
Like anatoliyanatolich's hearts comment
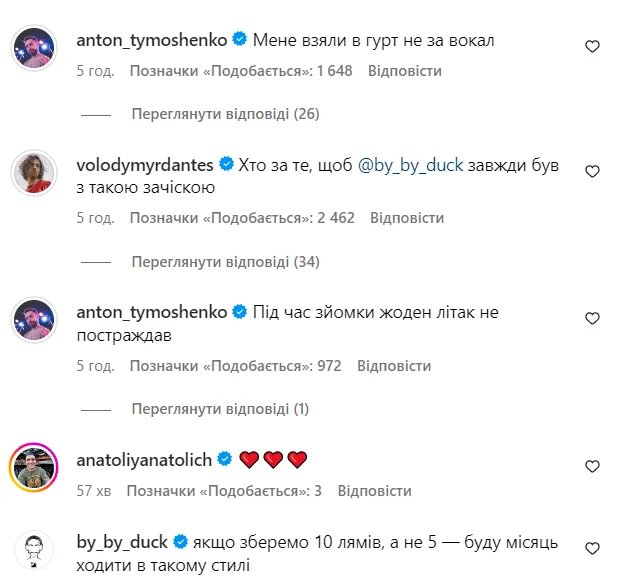592,466
